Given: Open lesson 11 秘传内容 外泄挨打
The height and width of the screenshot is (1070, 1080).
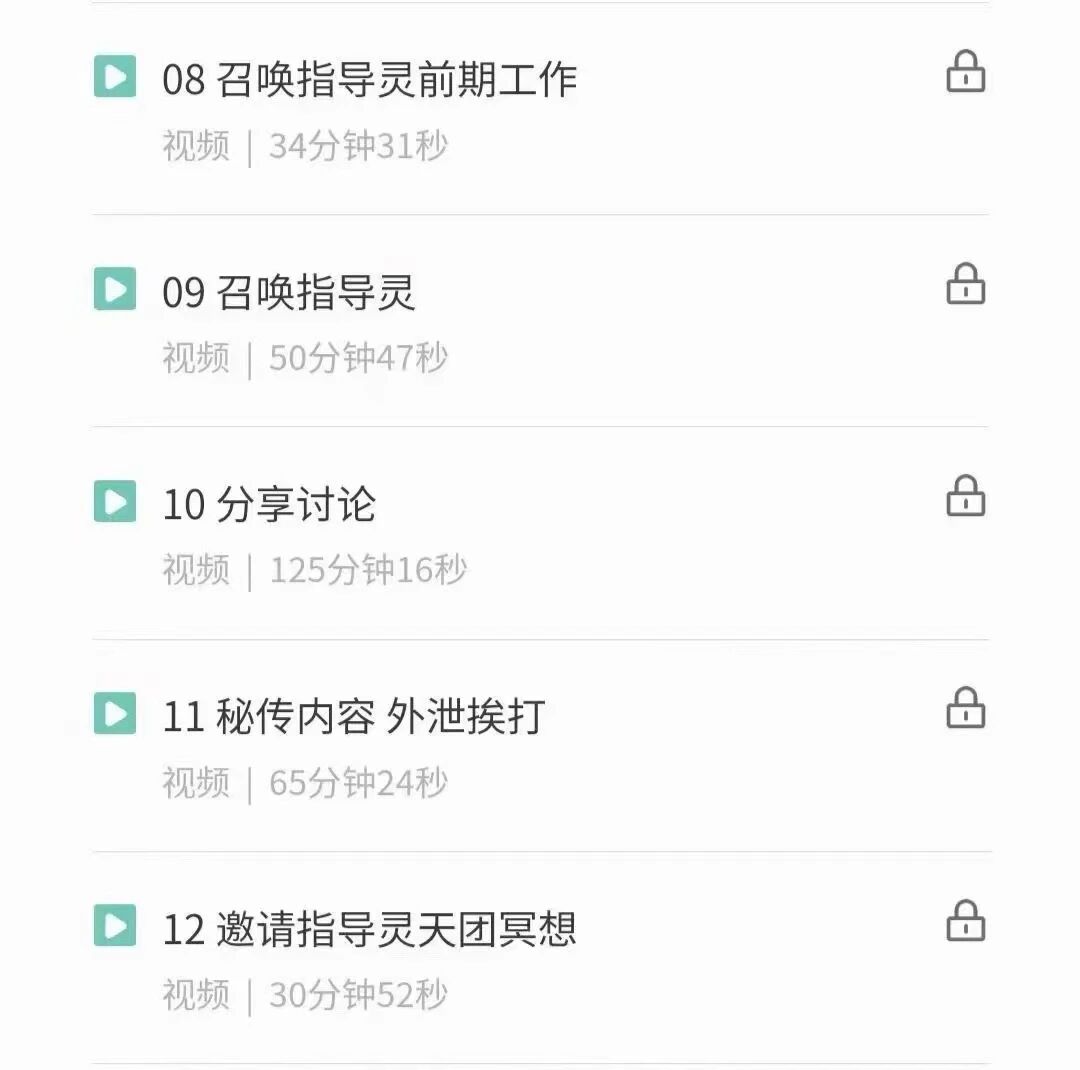Looking at the screenshot, I should 355,717.
